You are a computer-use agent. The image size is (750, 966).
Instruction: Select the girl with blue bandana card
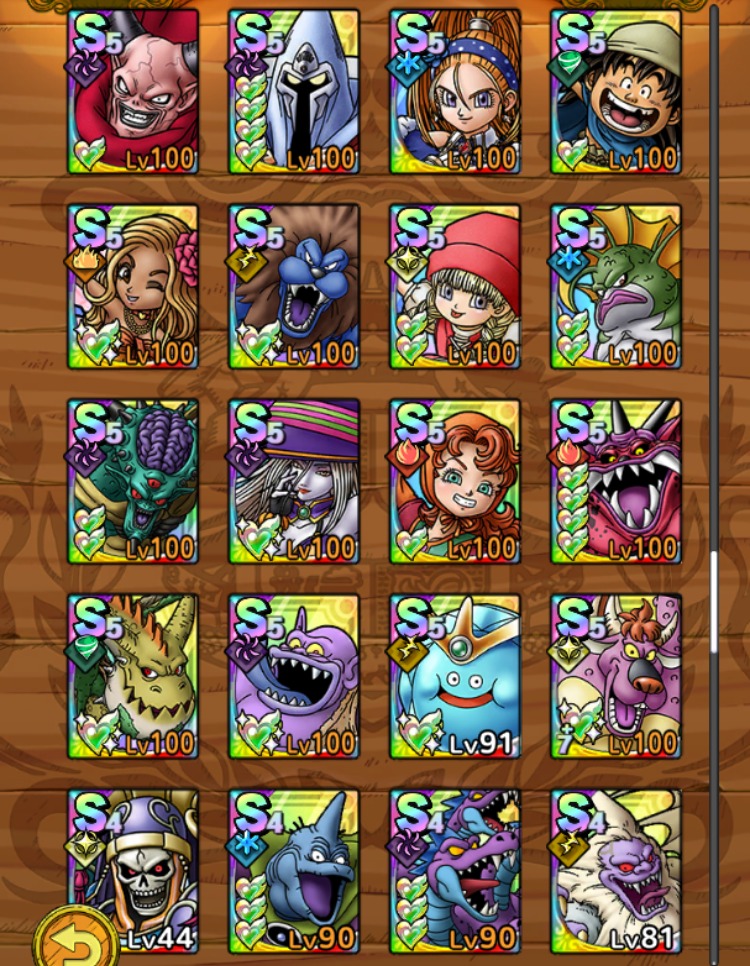pyautogui.click(x=455, y=91)
